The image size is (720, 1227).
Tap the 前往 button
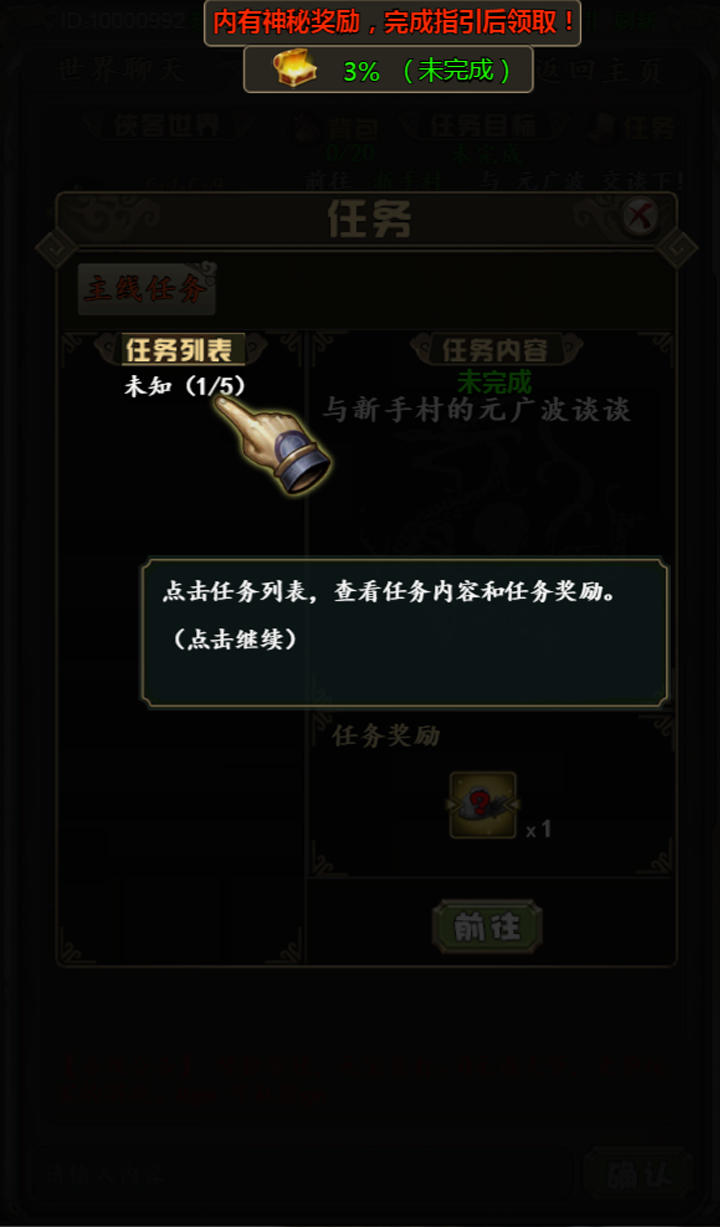point(487,927)
